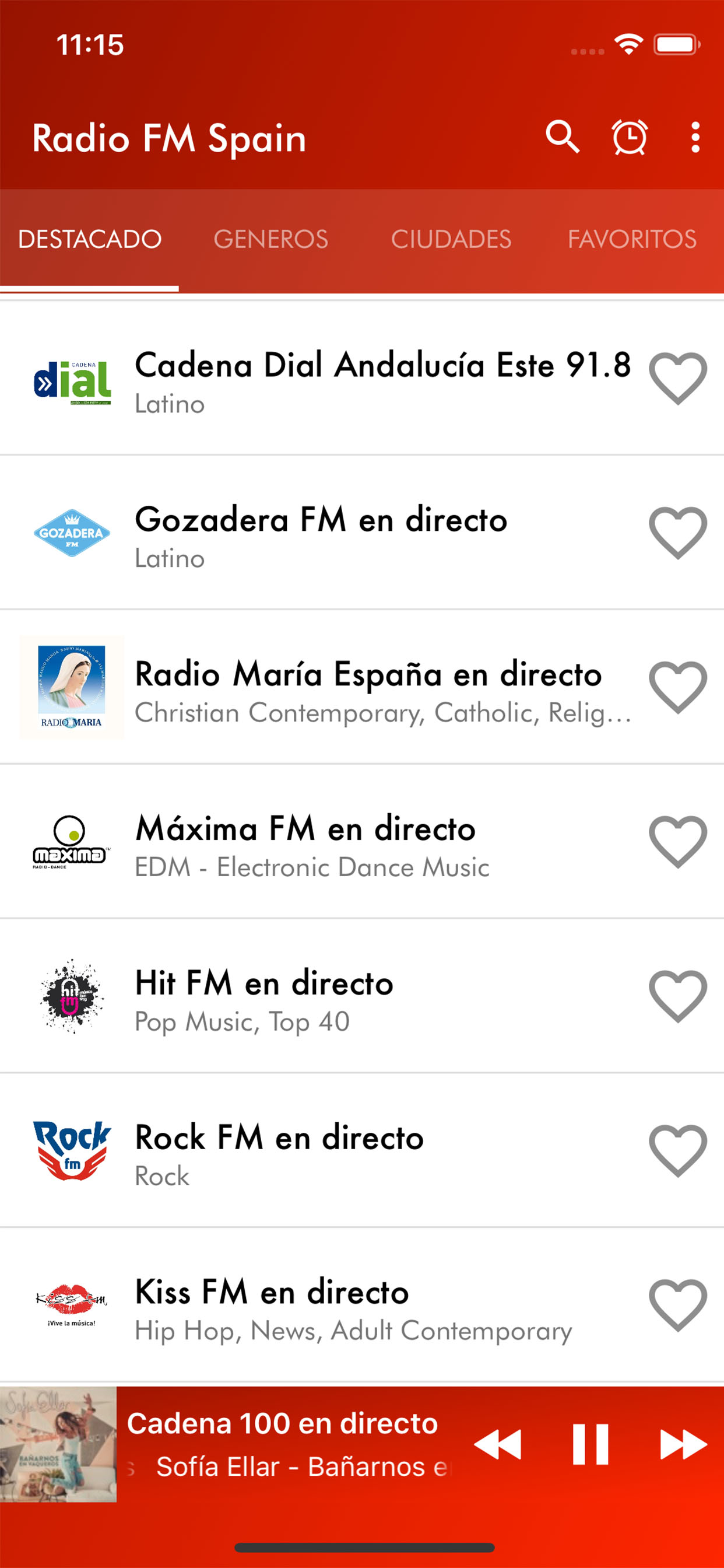The image size is (724, 1568).
Task: Add Kiss FM to favorites
Action: pyautogui.click(x=678, y=1305)
